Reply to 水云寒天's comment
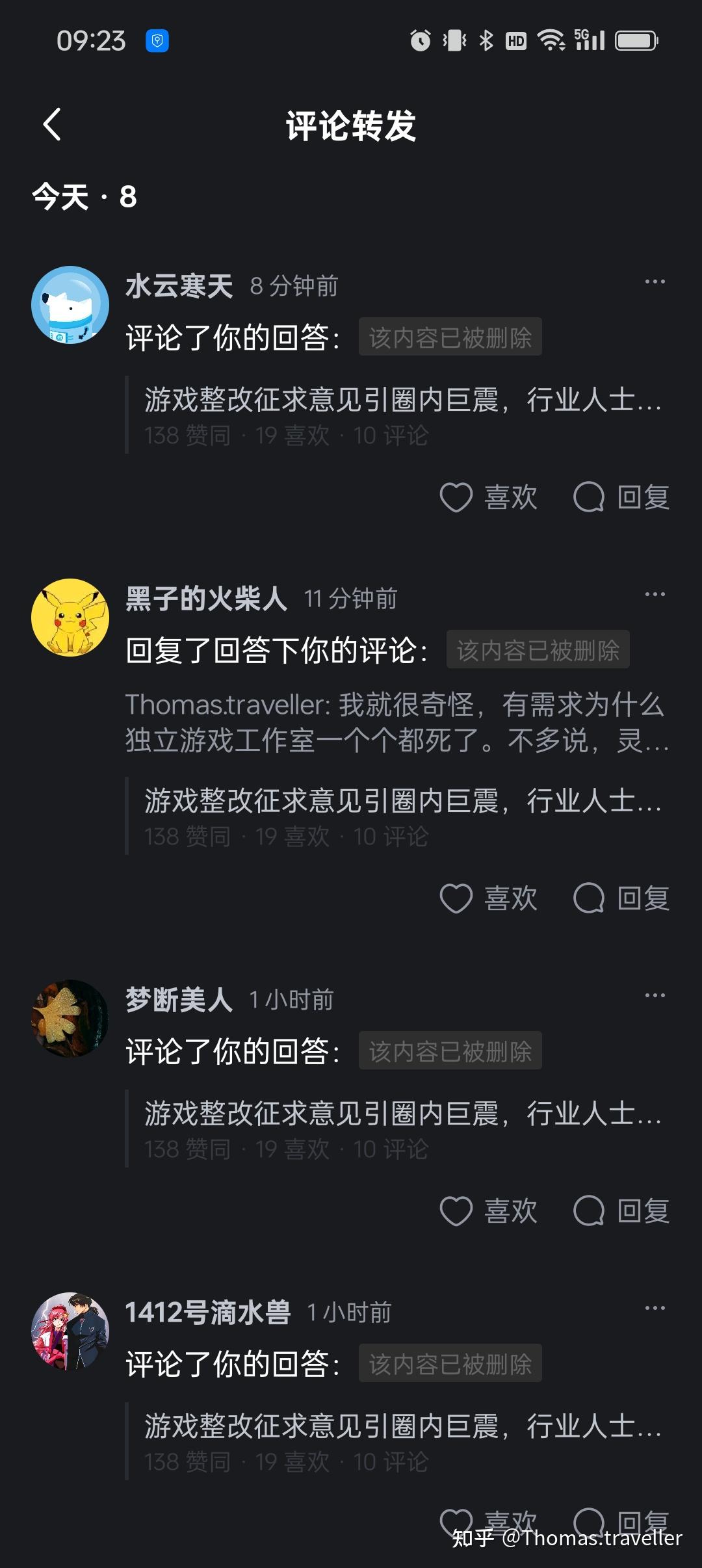Image resolution: width=702 pixels, height=1568 pixels. (x=621, y=497)
